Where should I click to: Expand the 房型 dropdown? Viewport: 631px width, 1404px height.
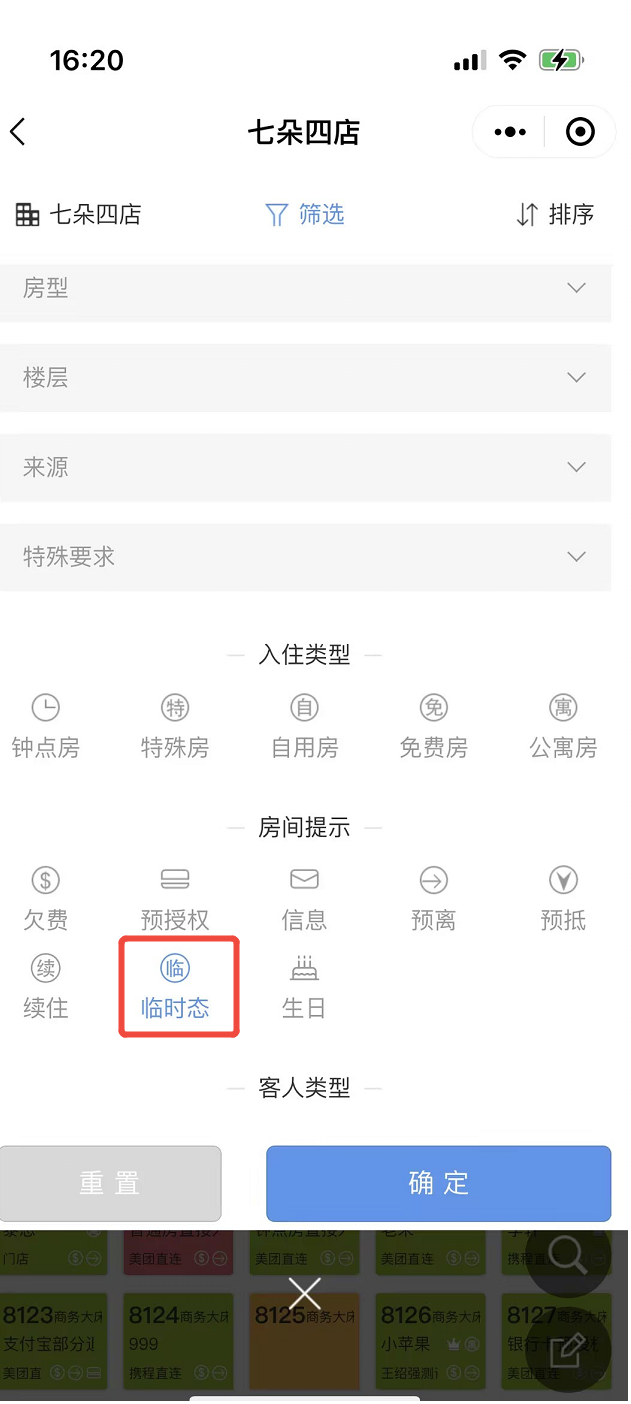coord(305,288)
